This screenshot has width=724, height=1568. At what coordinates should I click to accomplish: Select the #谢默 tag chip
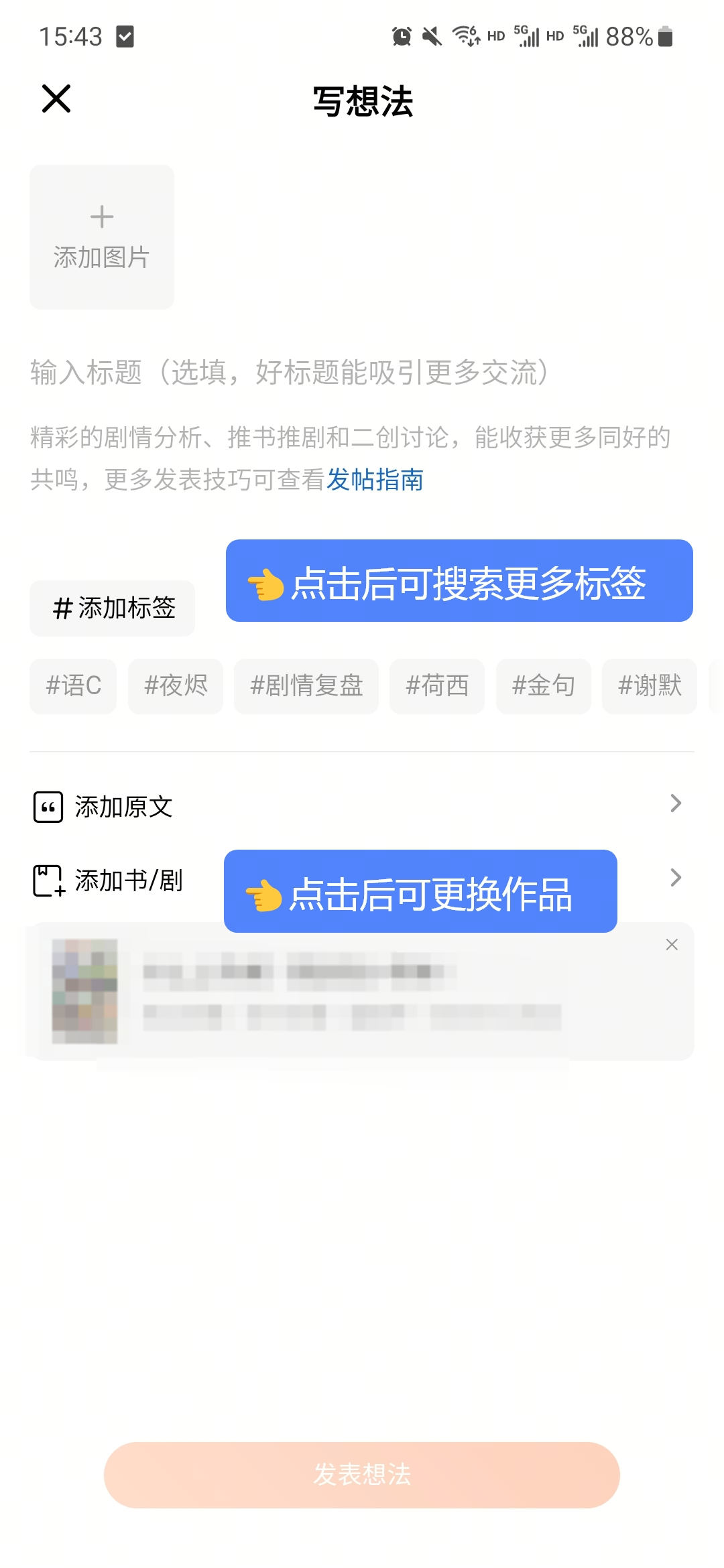coord(650,686)
